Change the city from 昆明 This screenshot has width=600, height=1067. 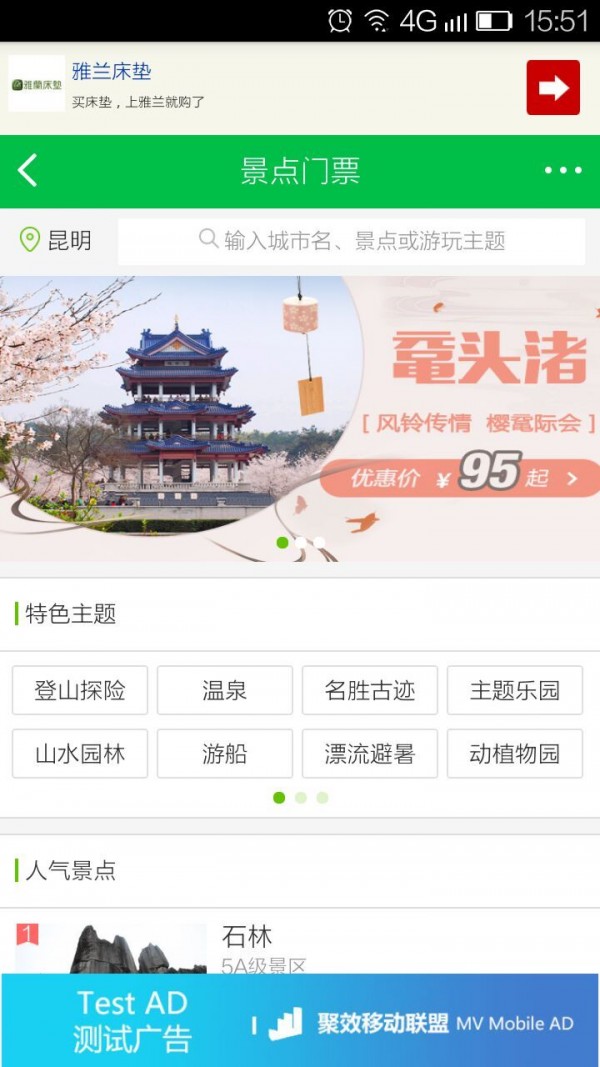click(57, 240)
